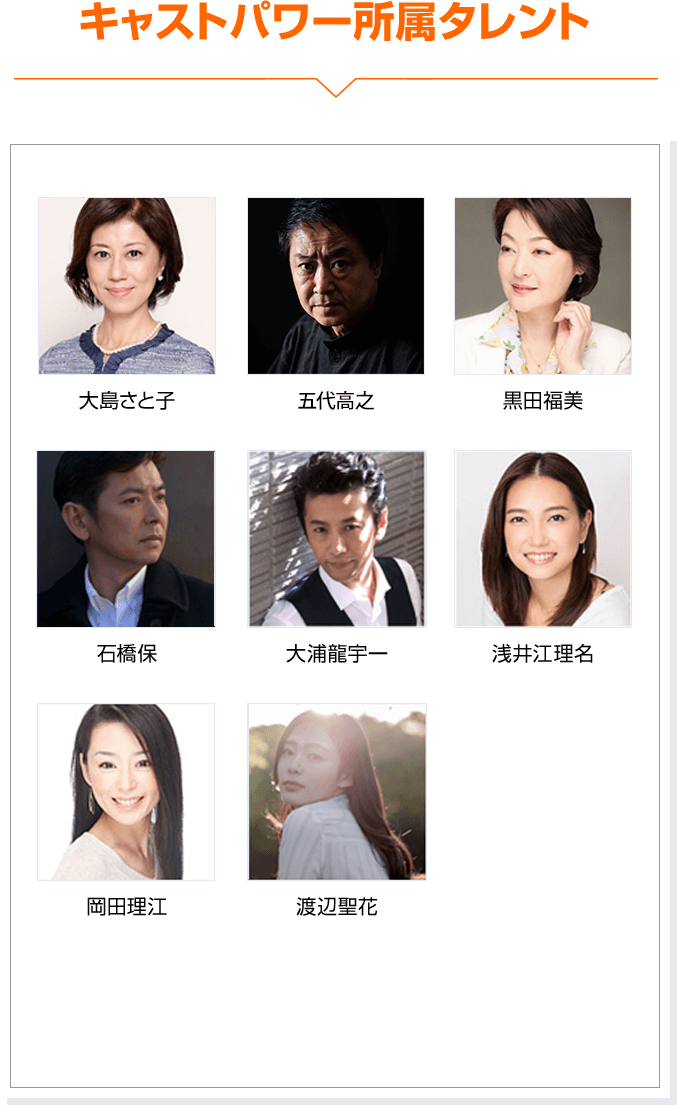Select the 黒田福美 talent card
Viewport: 677px width, 1105px height.
click(x=543, y=286)
